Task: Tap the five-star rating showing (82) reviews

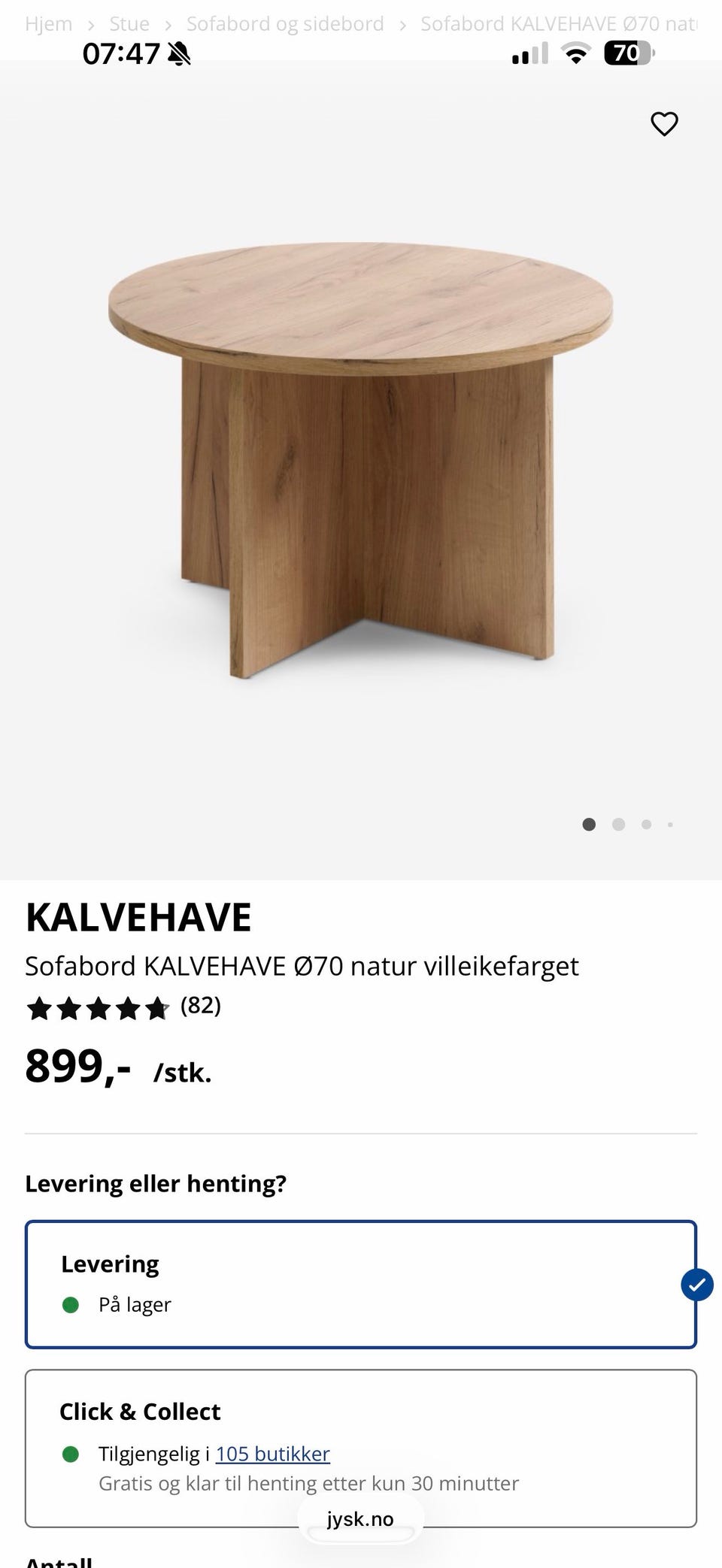Action: point(124,1007)
